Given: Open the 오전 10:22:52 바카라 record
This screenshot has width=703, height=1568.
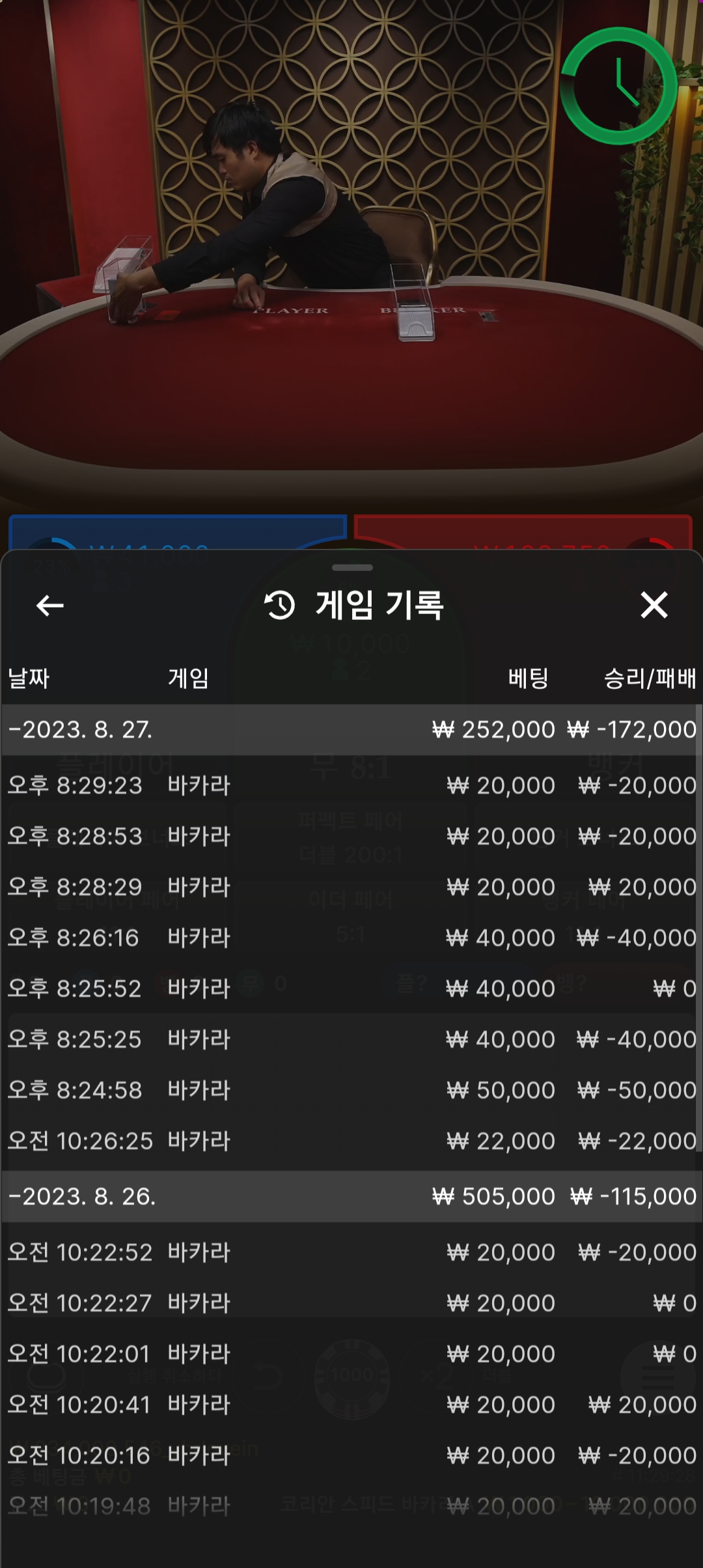Looking at the screenshot, I should (351, 1252).
